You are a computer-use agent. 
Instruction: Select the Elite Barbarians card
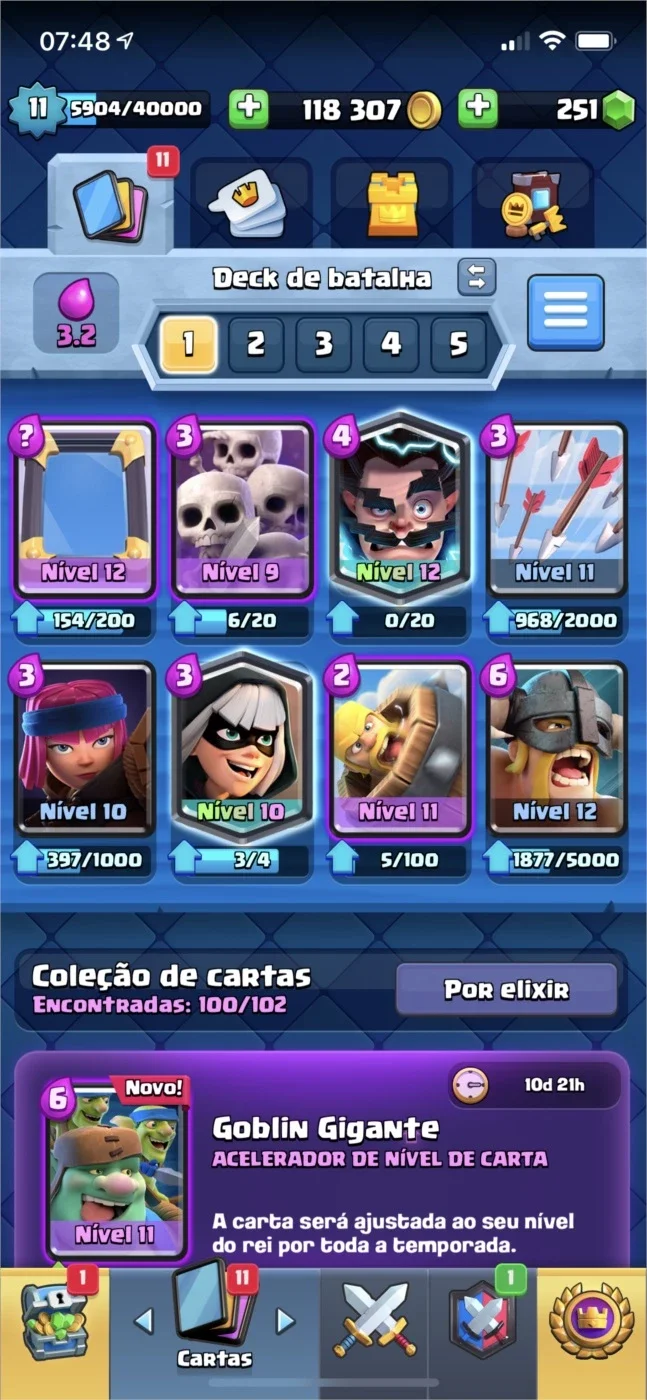tap(557, 748)
